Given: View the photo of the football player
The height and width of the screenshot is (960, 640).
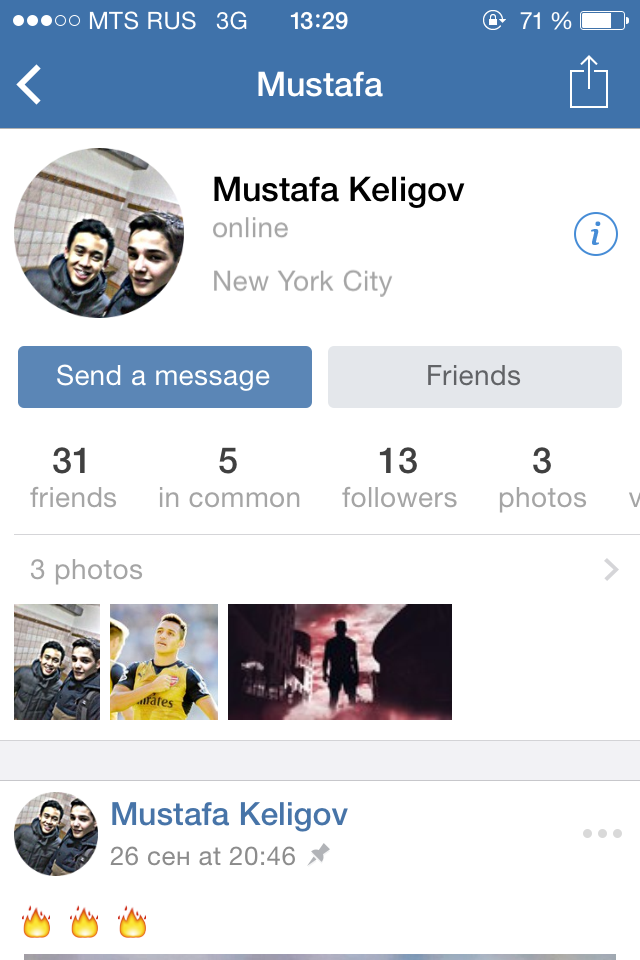Looking at the screenshot, I should point(164,662).
